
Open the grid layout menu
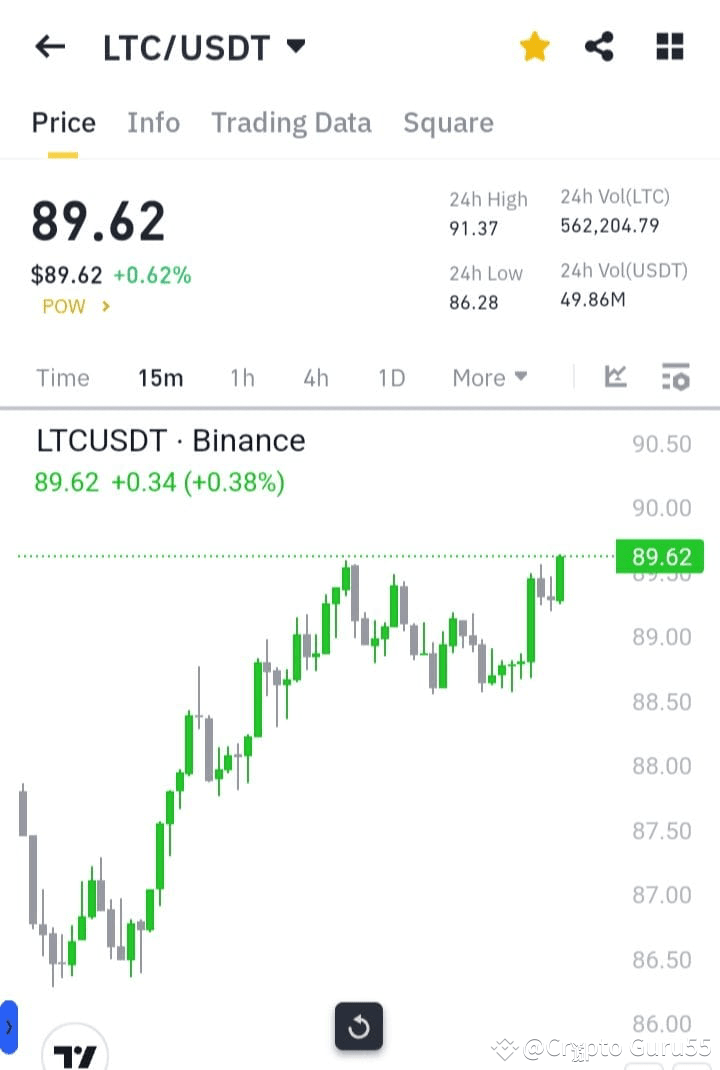click(669, 47)
